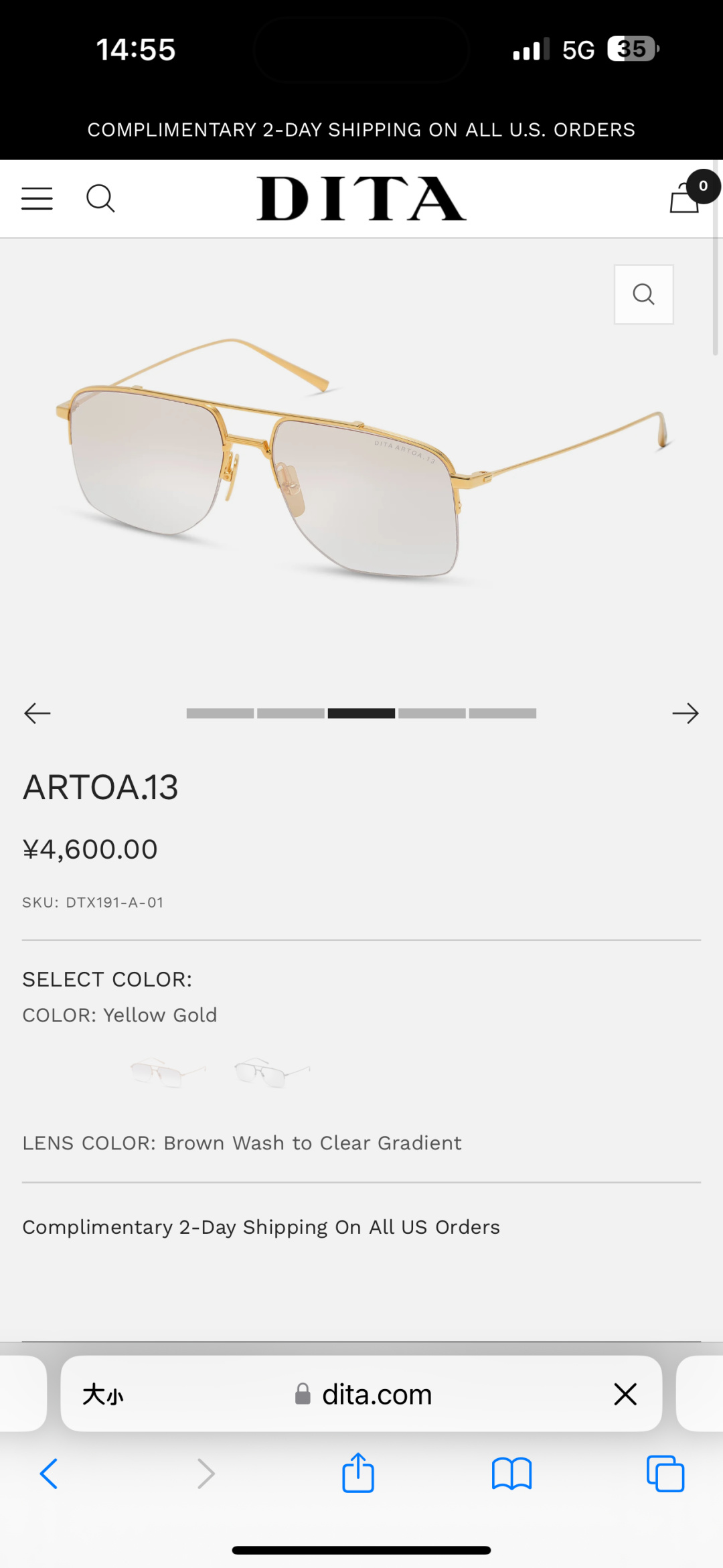Jump to the fifth image indicator
Viewport: 723px width, 1568px height.
[x=503, y=713]
